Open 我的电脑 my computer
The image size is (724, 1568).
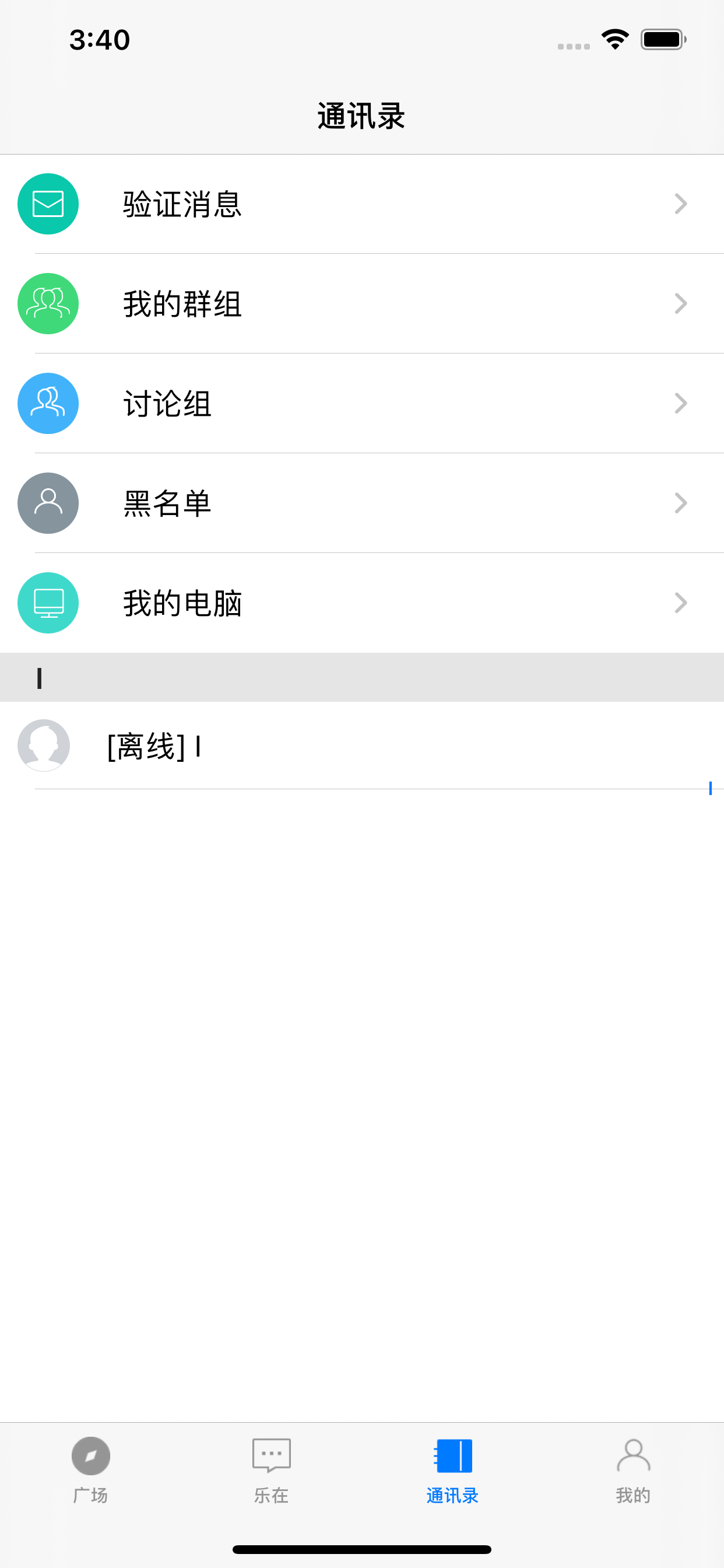coord(362,603)
